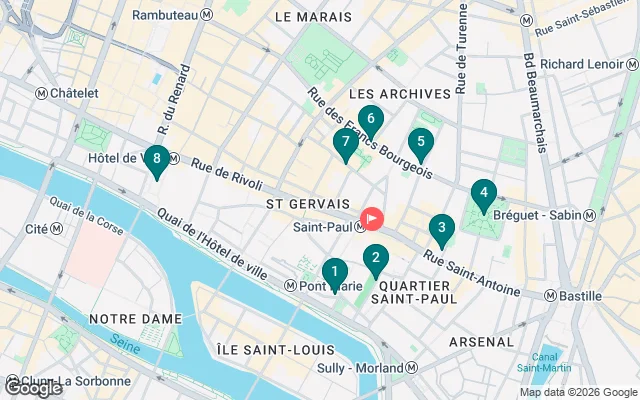Screen dimensions: 640x400
Task: Select map marker number 5
Action: (x=421, y=143)
